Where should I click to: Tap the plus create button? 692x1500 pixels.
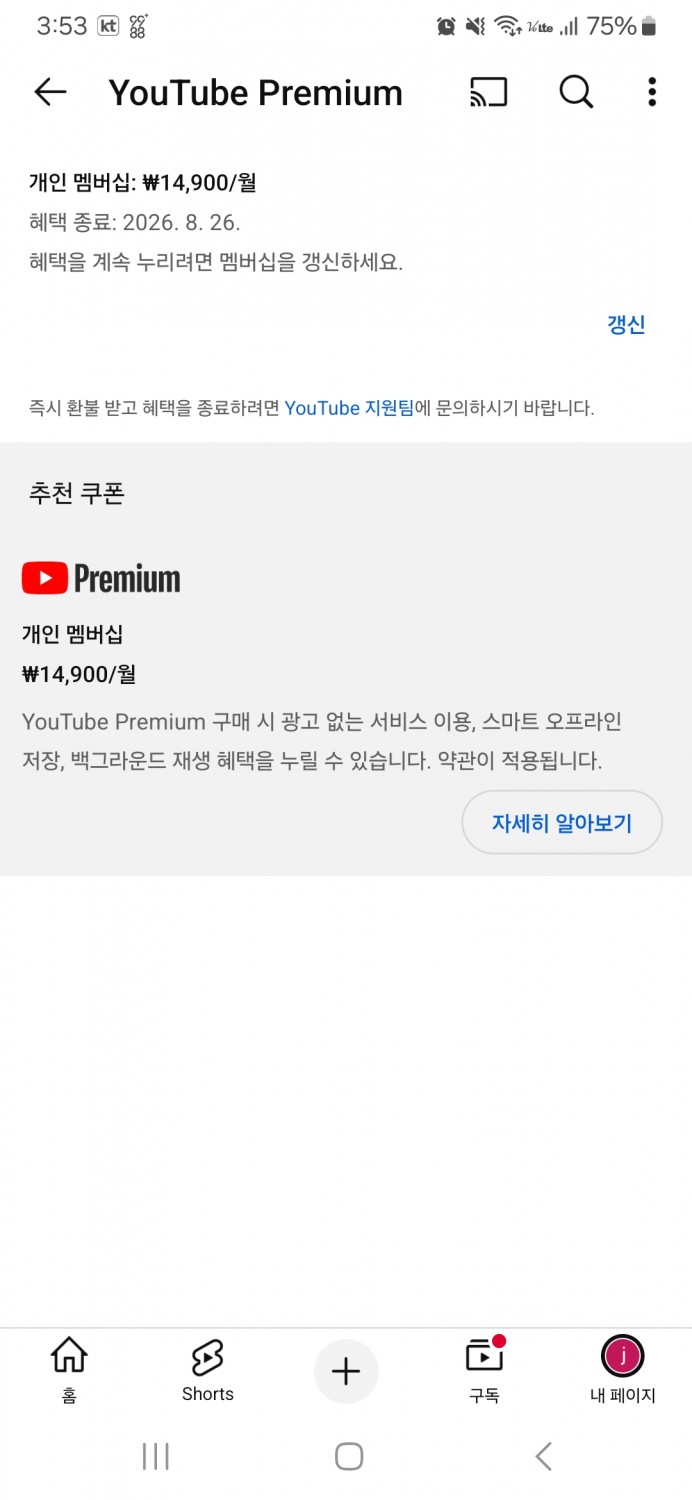click(x=346, y=1371)
